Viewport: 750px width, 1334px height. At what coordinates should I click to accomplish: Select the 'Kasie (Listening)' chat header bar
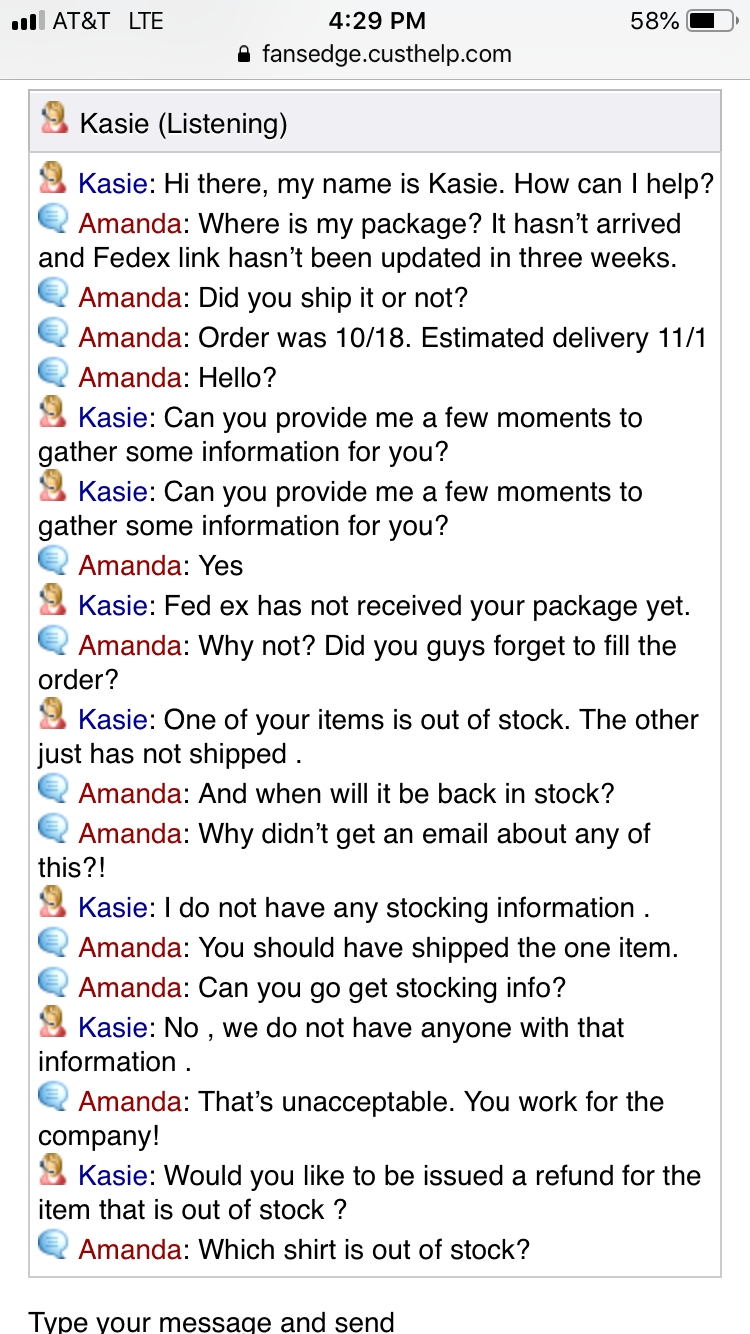375,122
